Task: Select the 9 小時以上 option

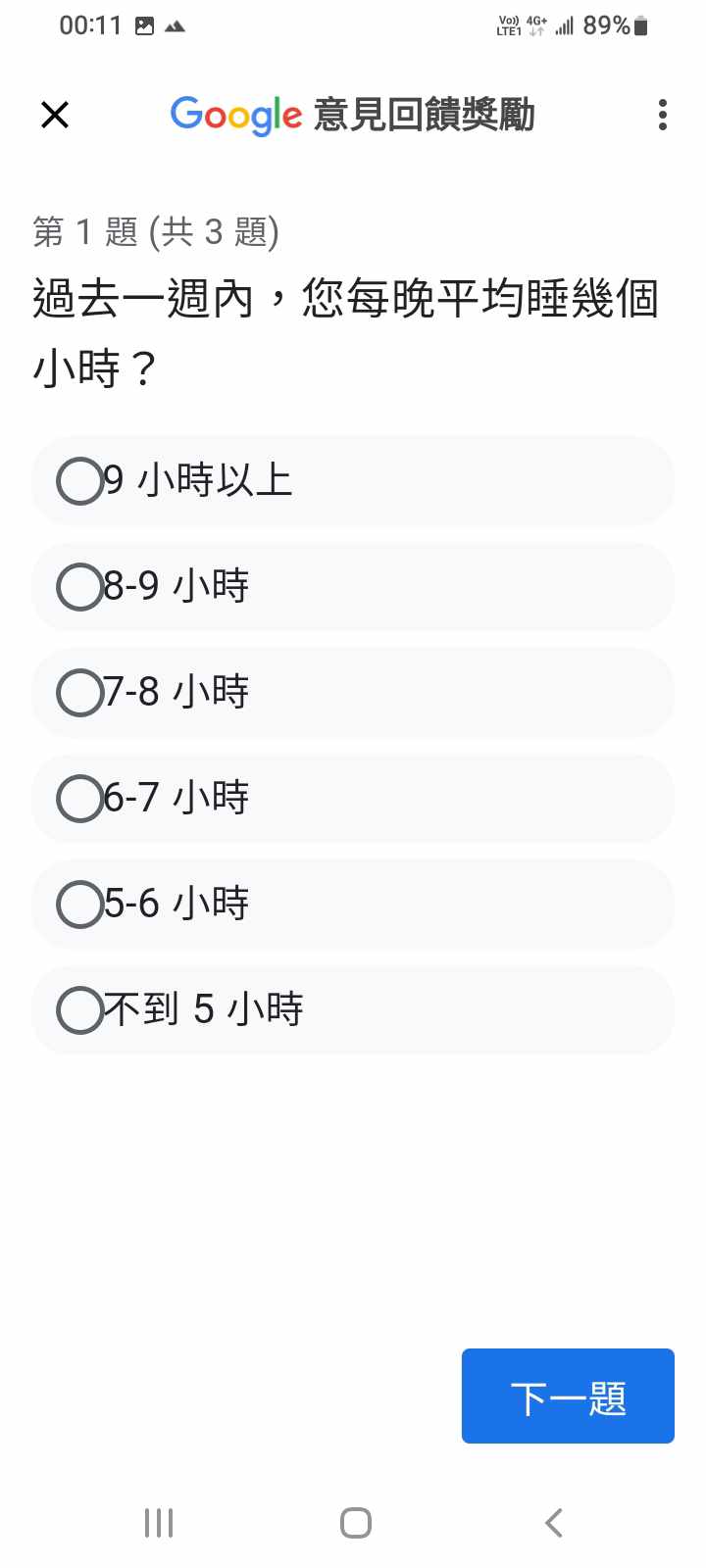Action: pyautogui.click(x=80, y=481)
